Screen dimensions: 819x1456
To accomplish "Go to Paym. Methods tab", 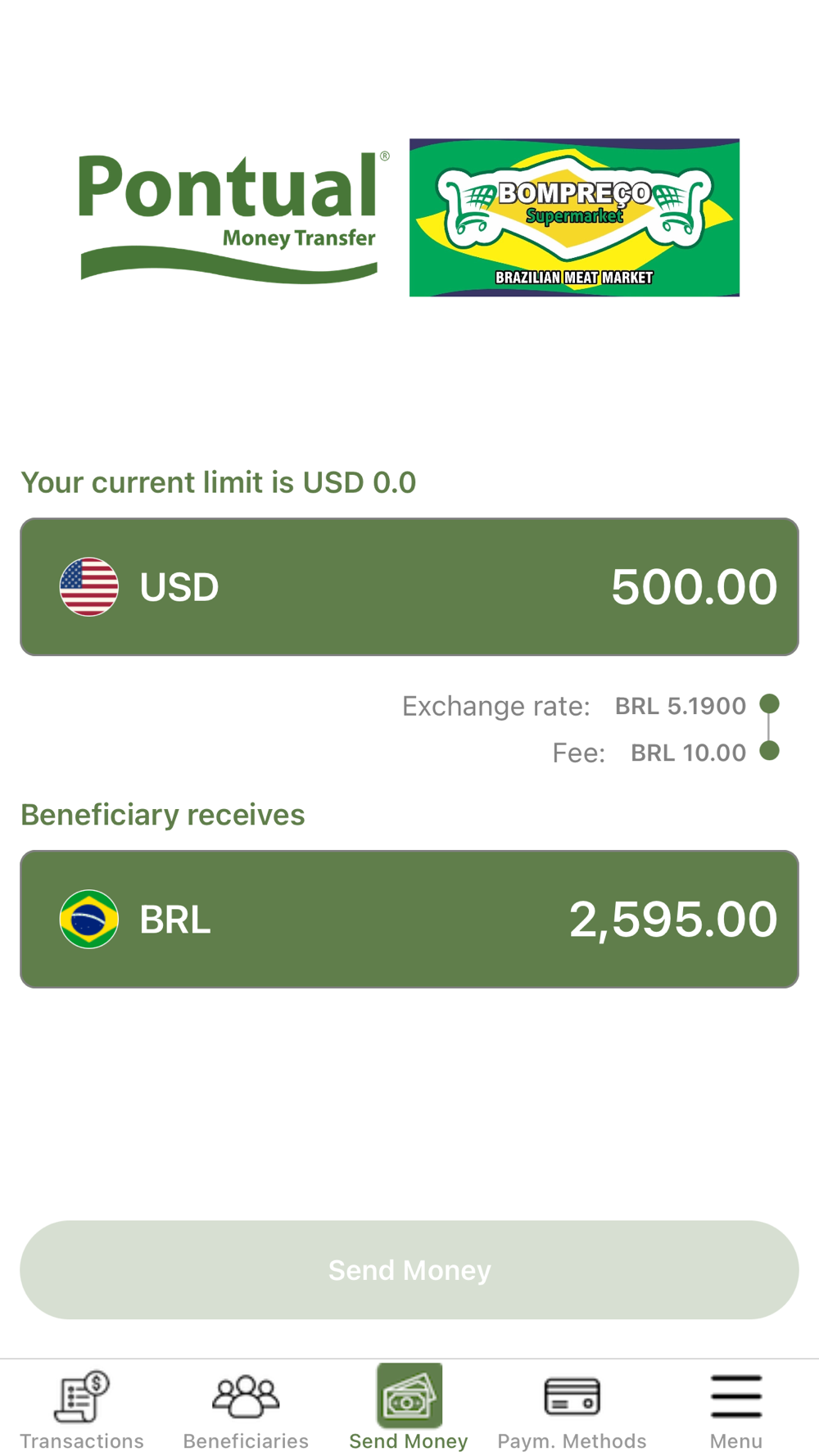I will pos(572,1410).
